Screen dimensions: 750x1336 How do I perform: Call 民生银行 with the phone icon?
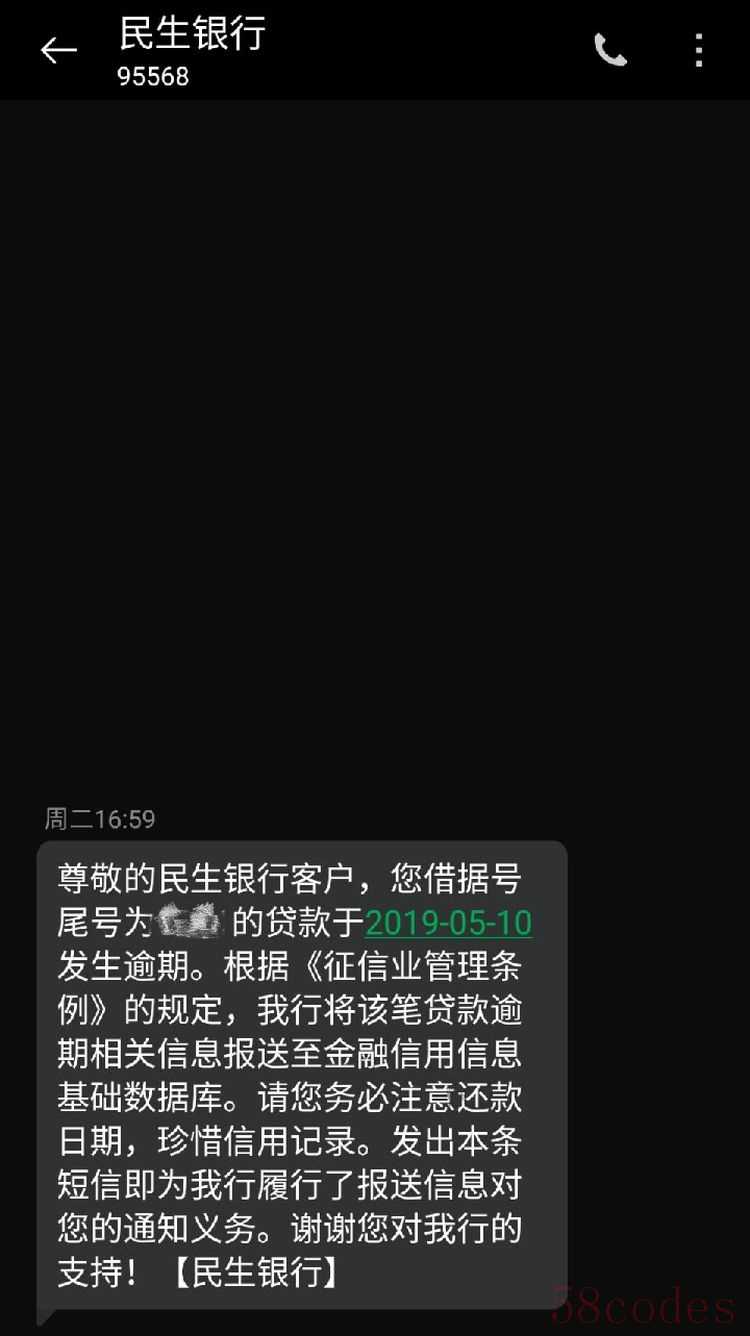pyautogui.click(x=610, y=50)
